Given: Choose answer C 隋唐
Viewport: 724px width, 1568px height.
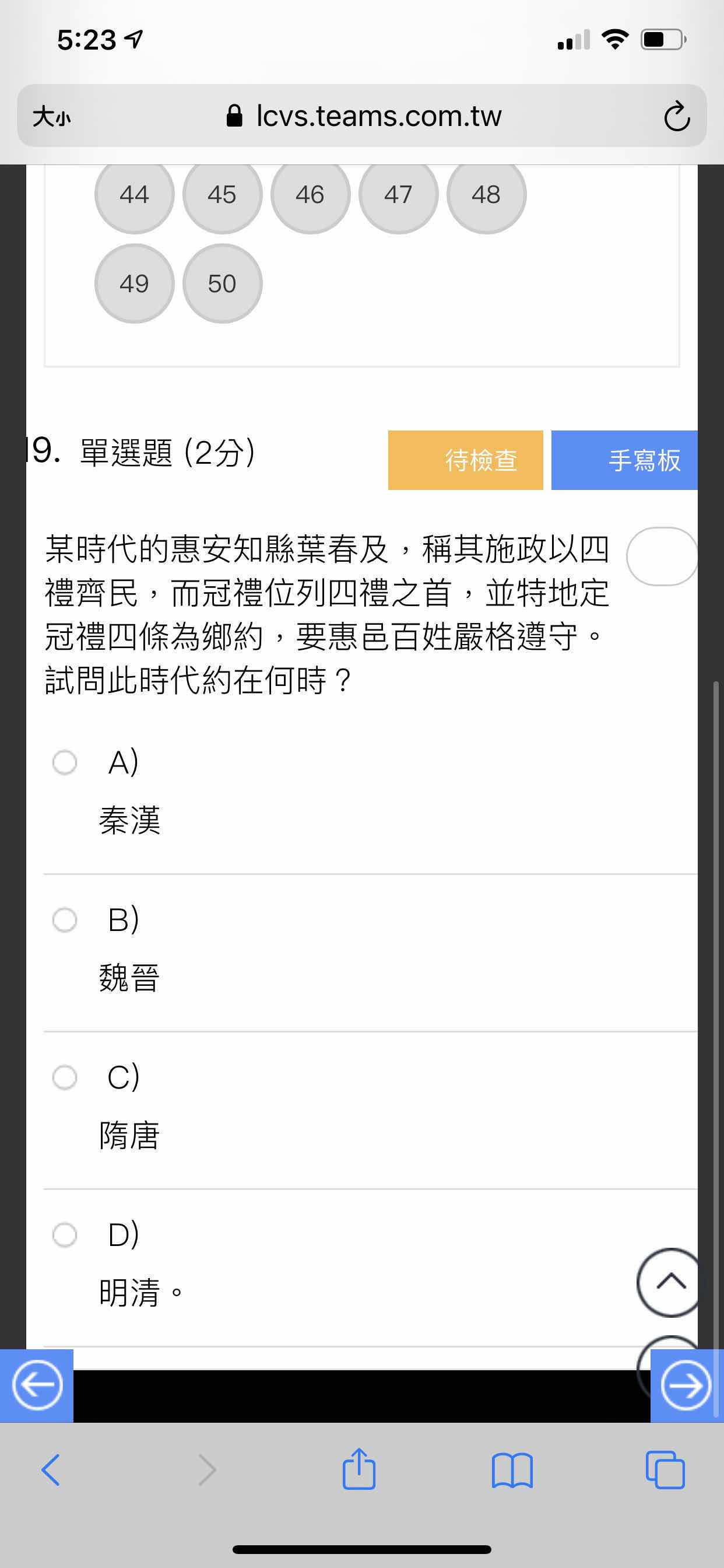Looking at the screenshot, I should click(65, 1077).
